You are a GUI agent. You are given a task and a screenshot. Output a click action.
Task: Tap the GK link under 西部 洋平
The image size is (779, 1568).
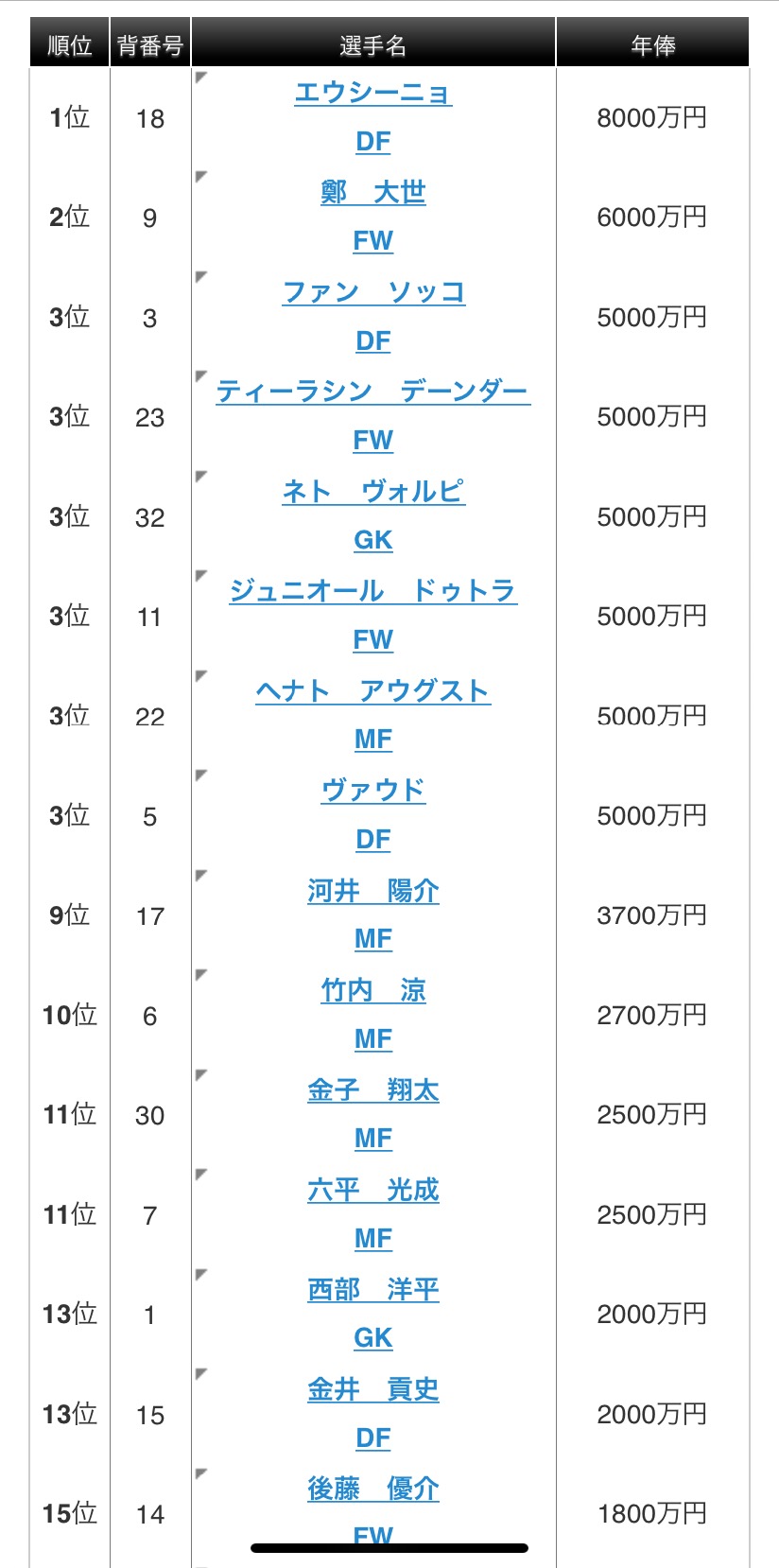372,1338
